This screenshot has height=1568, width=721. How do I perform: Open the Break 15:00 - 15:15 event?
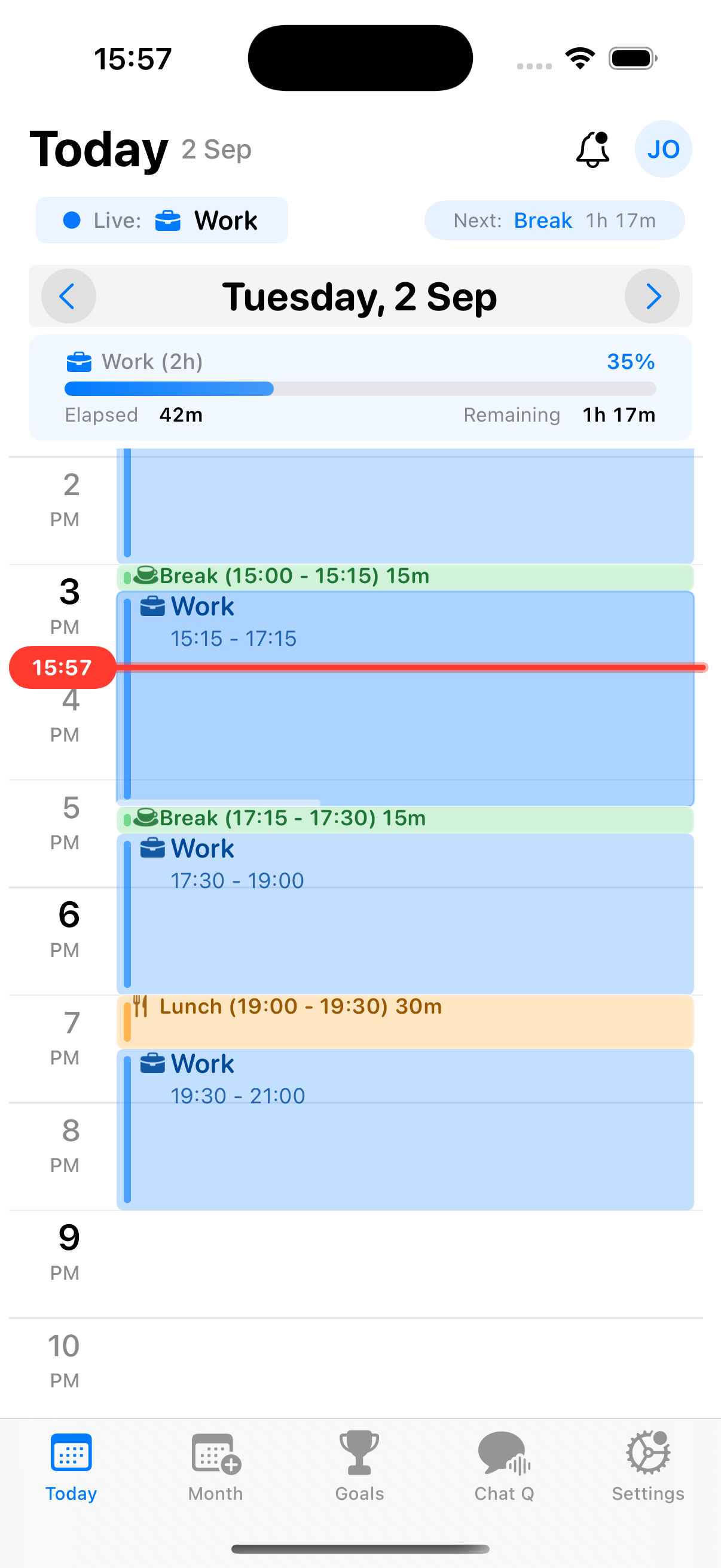tap(405, 576)
